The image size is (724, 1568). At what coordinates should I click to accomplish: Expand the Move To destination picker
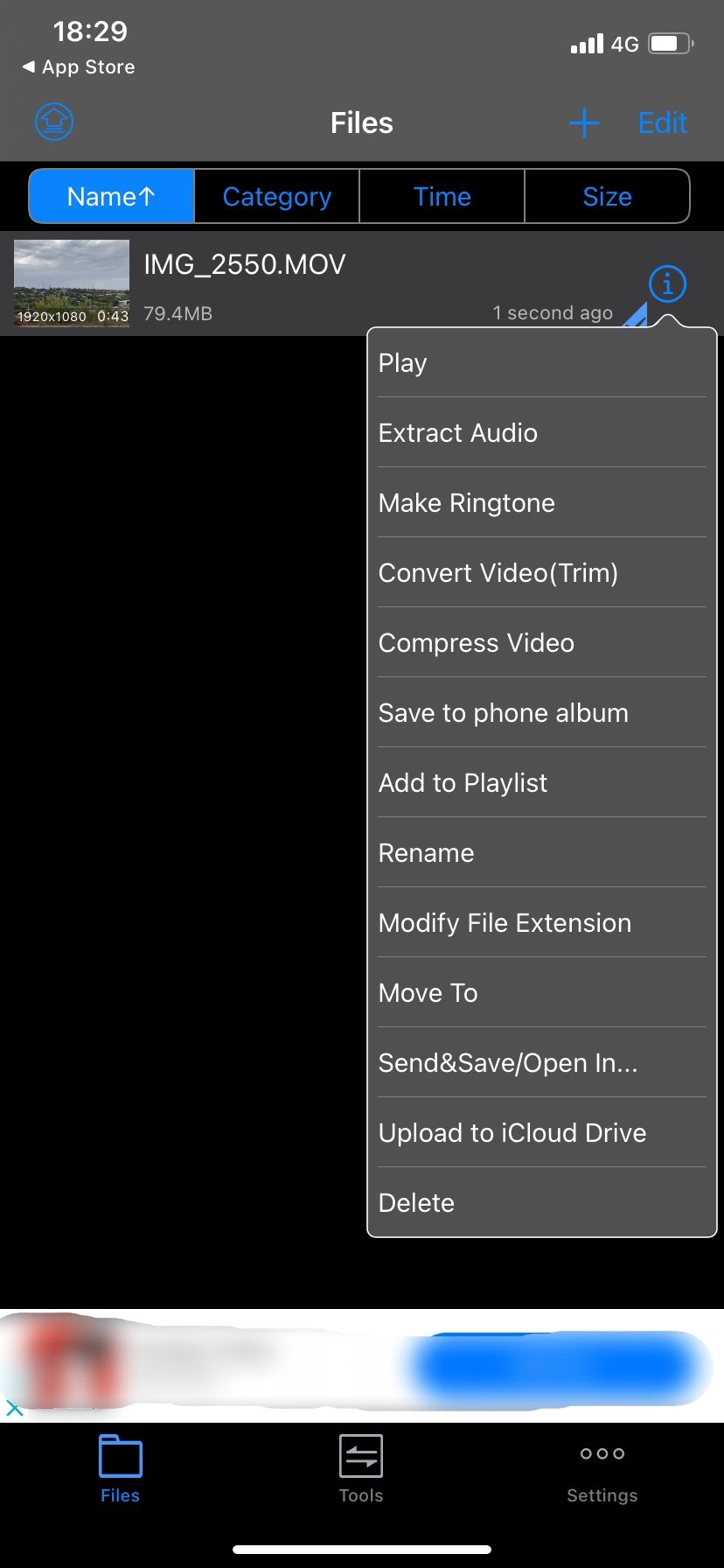pos(540,992)
